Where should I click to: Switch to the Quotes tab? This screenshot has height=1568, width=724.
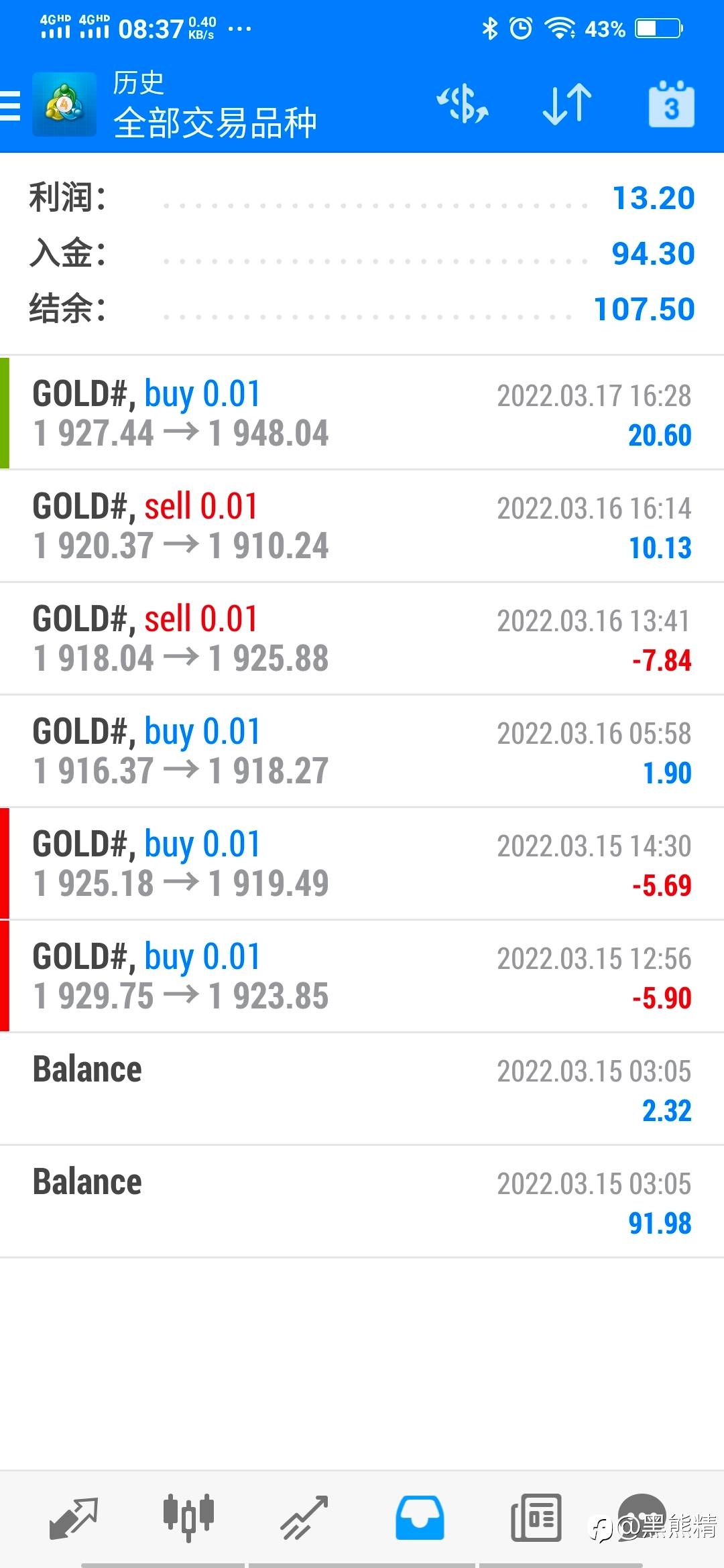(x=74, y=1517)
